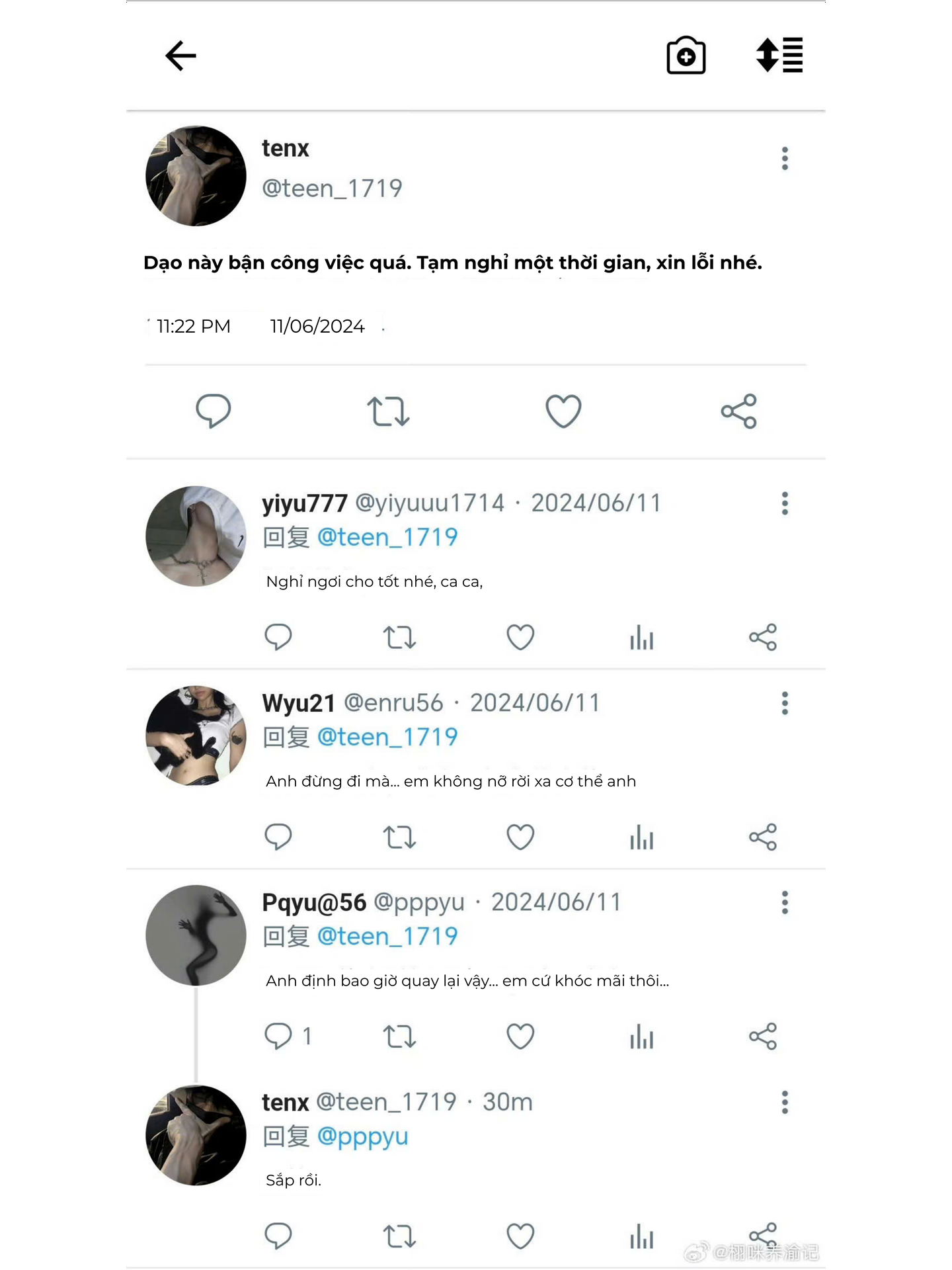952x1270 pixels.
Task: Share tenx's main post
Action: (x=738, y=411)
